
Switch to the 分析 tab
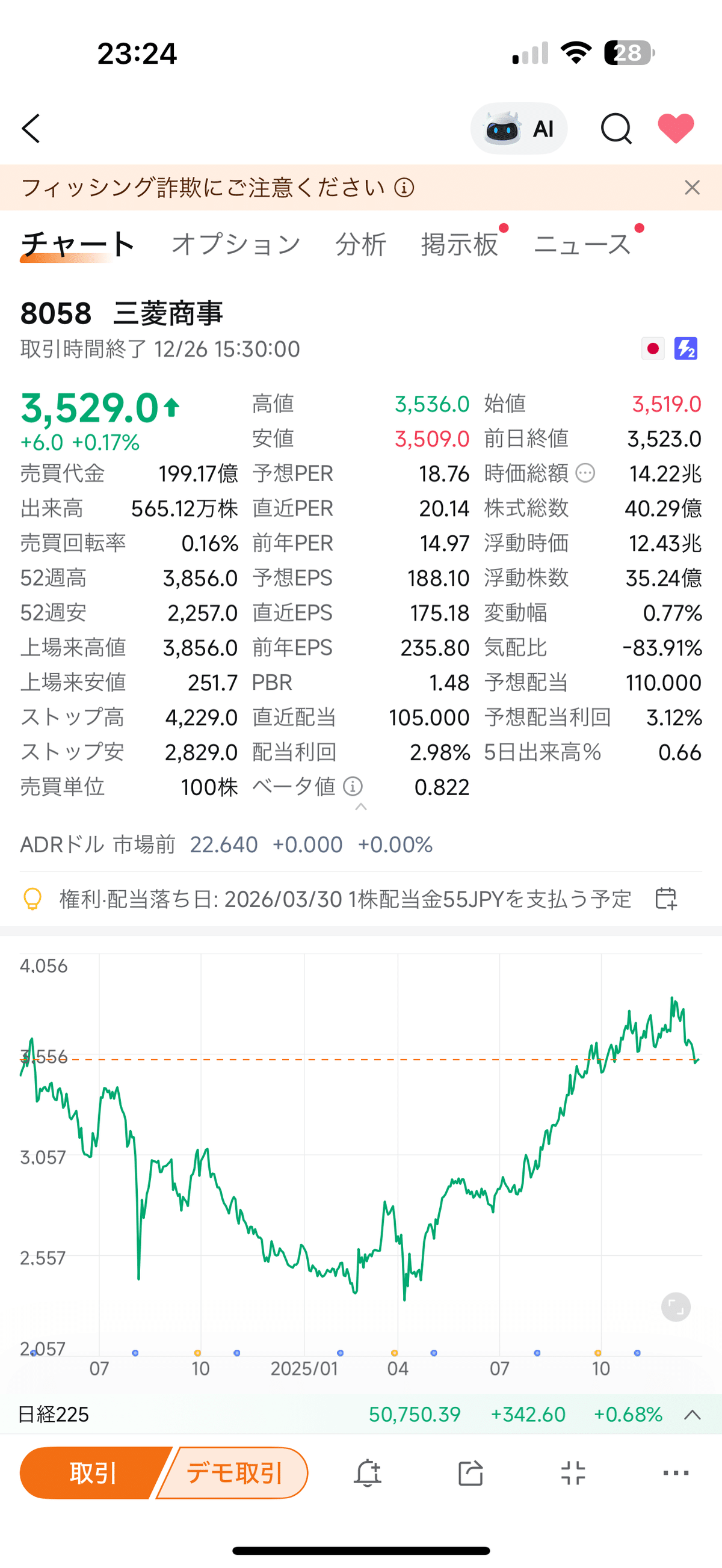coord(361,245)
